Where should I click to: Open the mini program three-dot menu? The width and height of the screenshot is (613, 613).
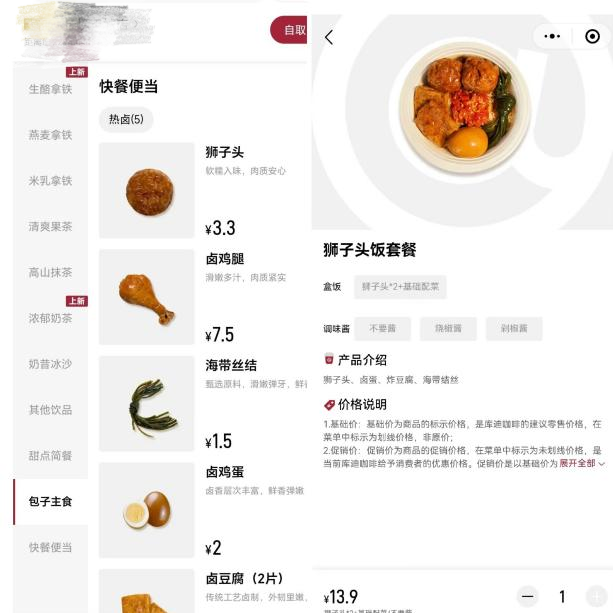tap(552, 36)
